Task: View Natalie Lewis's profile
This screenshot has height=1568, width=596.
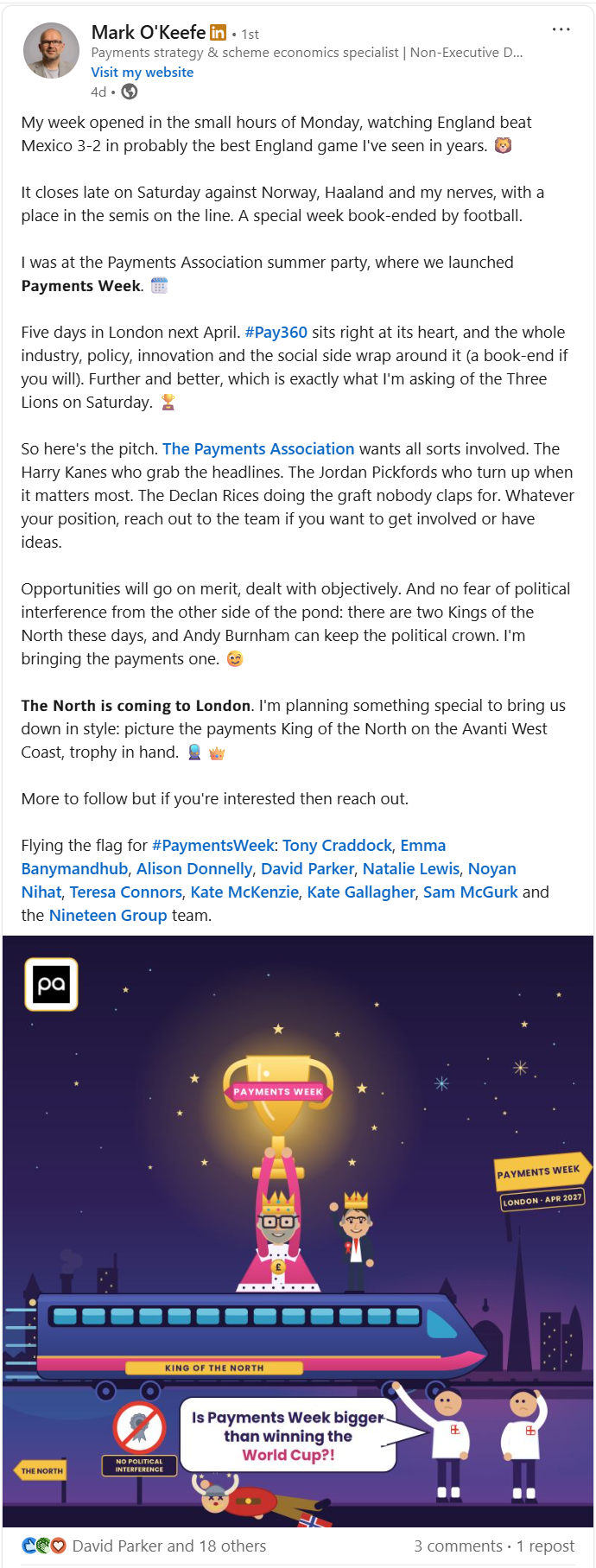Action: 411,869
